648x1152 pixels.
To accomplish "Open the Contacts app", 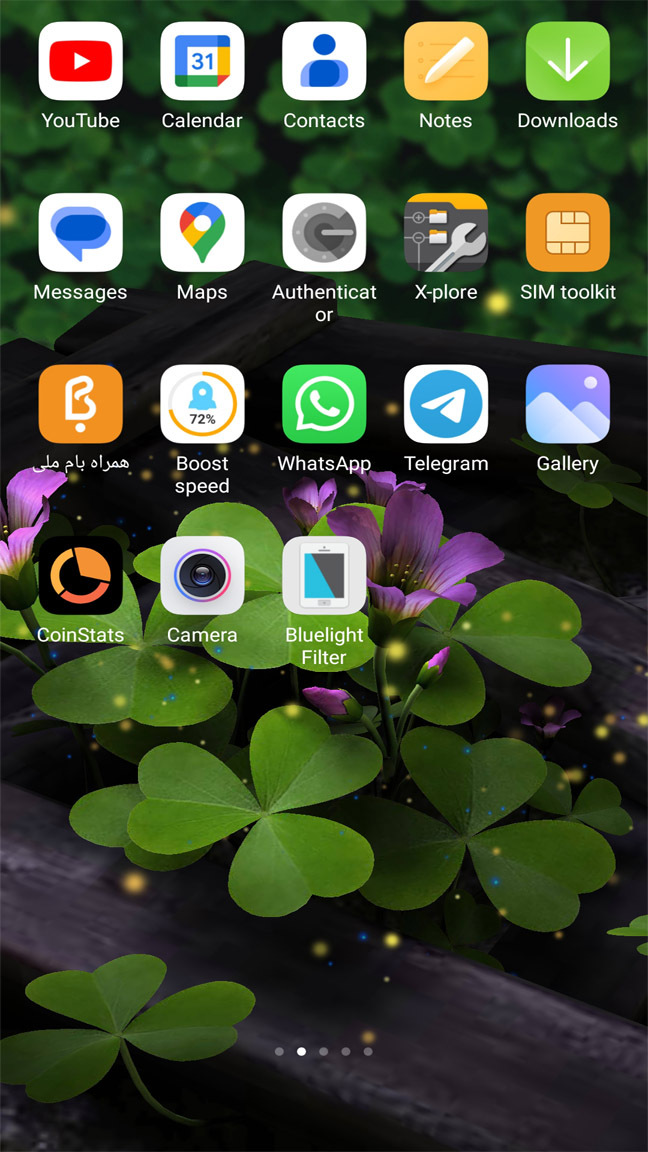I will [324, 62].
